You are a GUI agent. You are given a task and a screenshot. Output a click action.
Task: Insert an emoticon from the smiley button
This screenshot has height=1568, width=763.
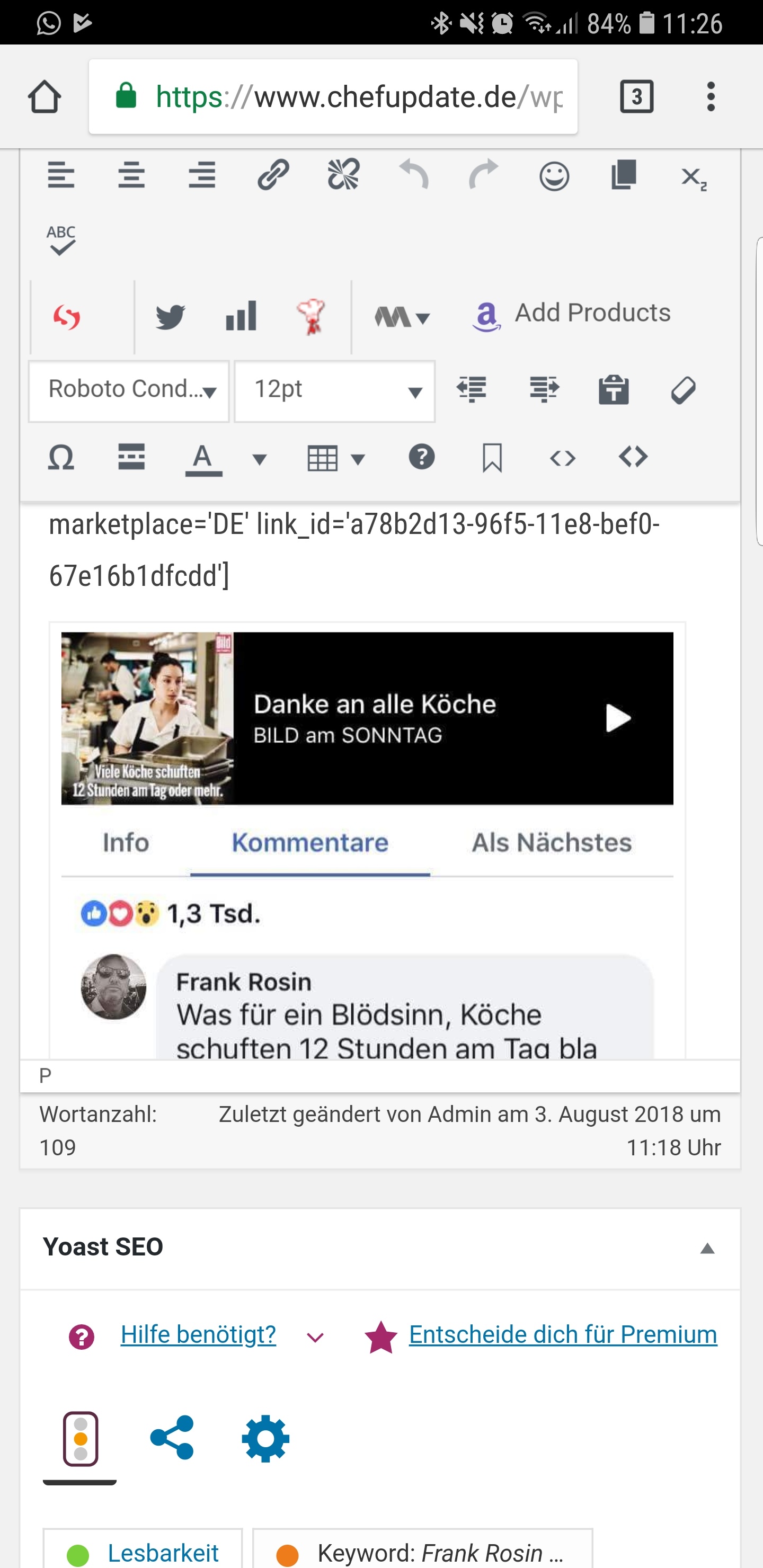coord(554,176)
